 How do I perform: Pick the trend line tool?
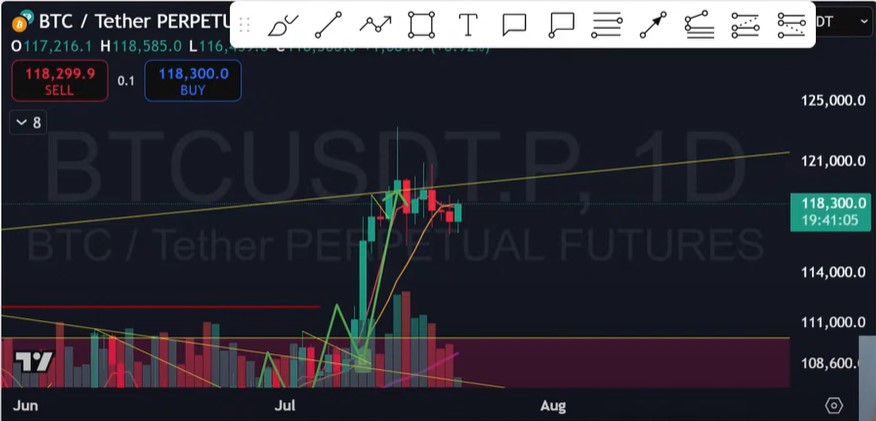[x=328, y=25]
